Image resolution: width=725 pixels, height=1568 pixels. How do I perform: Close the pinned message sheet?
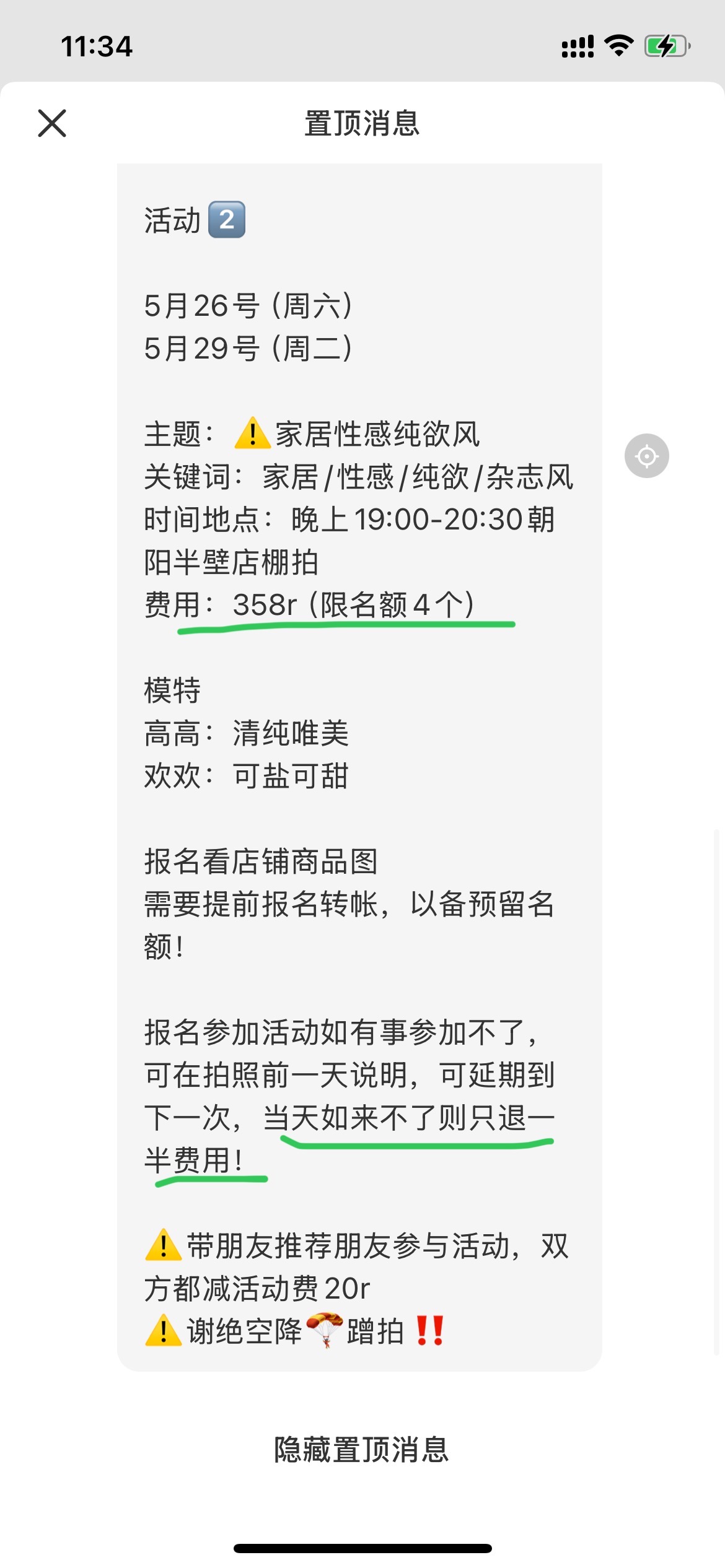coord(52,123)
